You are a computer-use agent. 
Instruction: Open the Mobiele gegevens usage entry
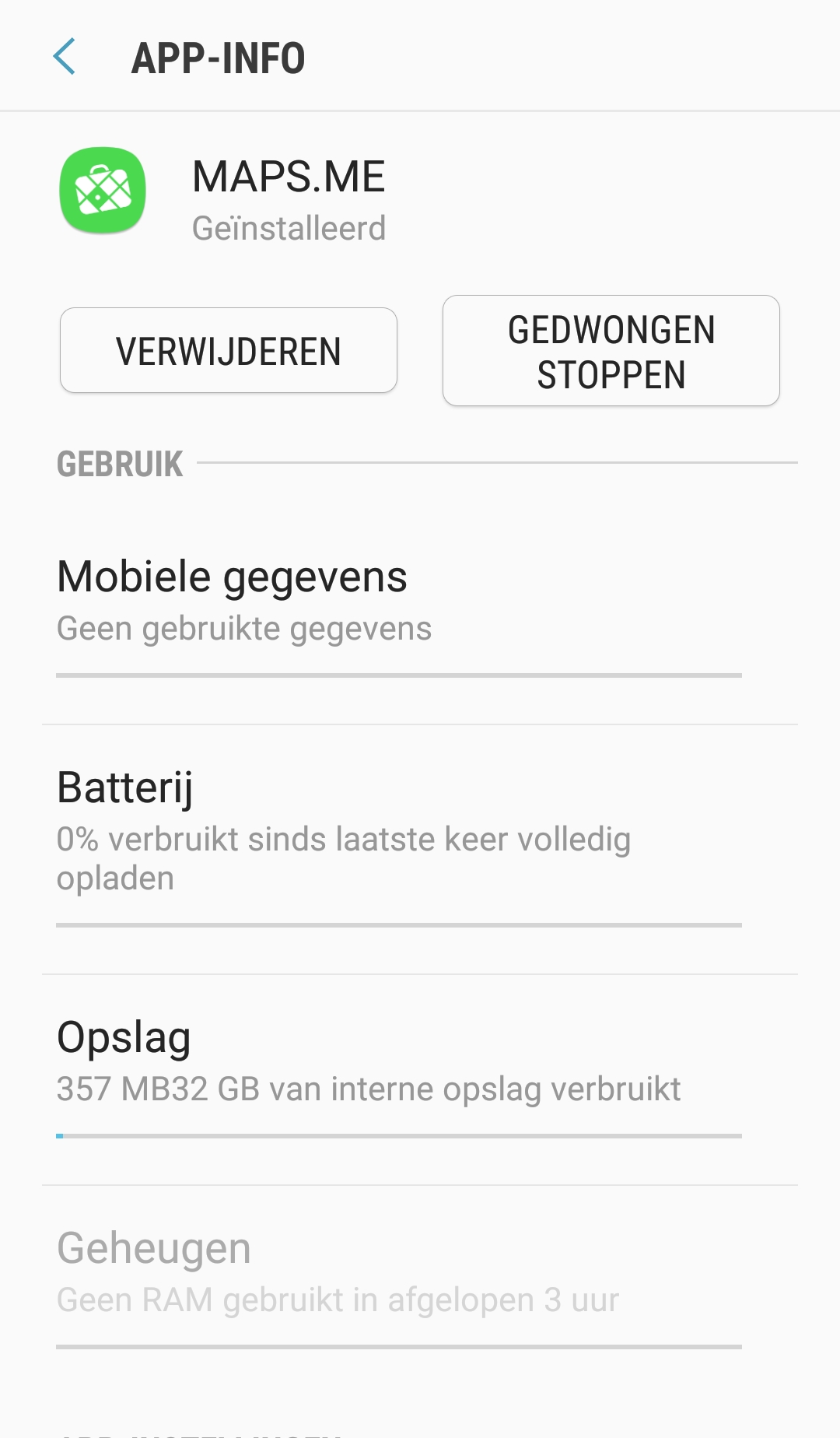[231, 576]
